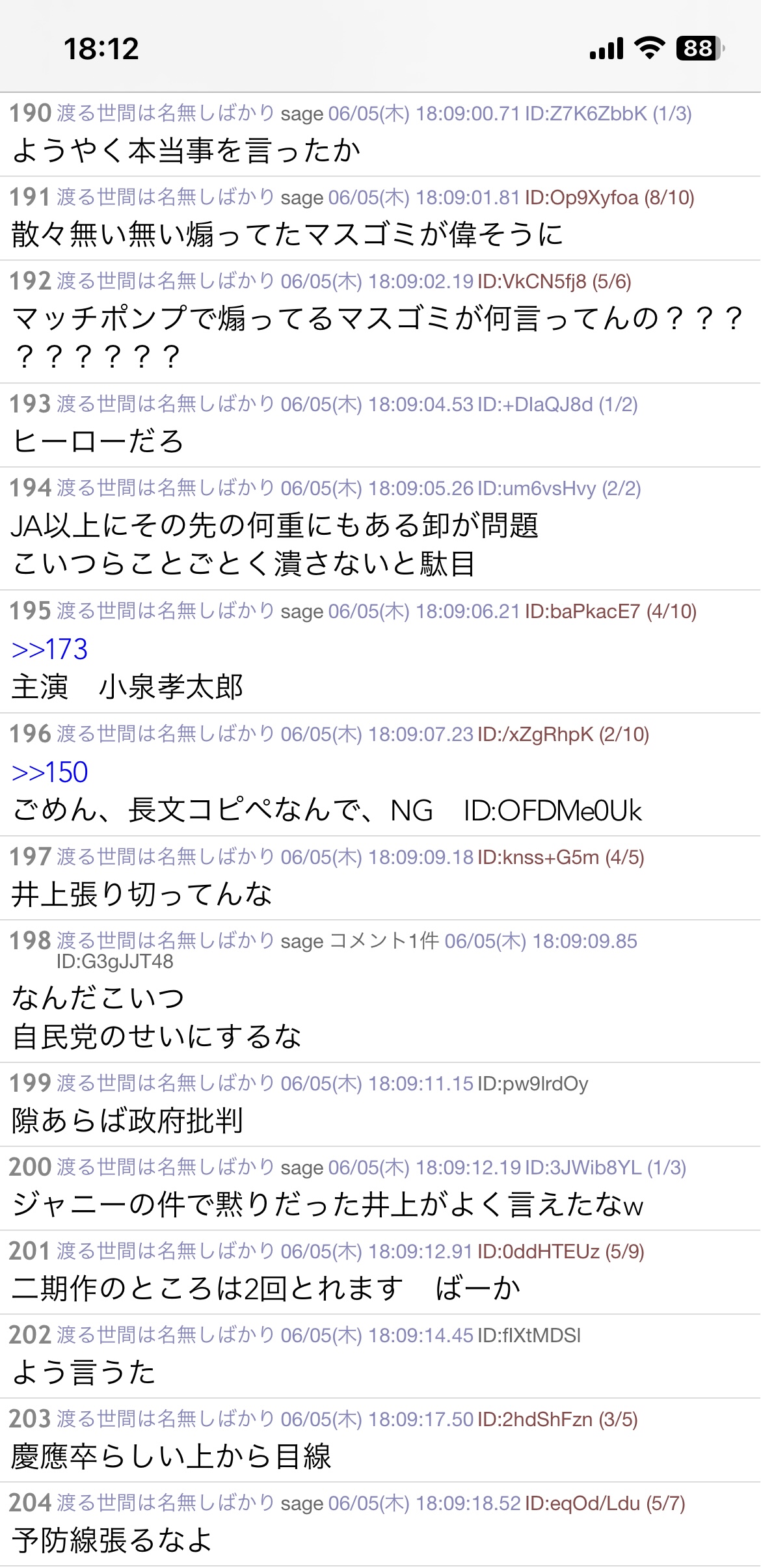This screenshot has height=1568, width=761.
Task: Tap ID:knss+G5m (4/5) on post 197
Action: 561,857
